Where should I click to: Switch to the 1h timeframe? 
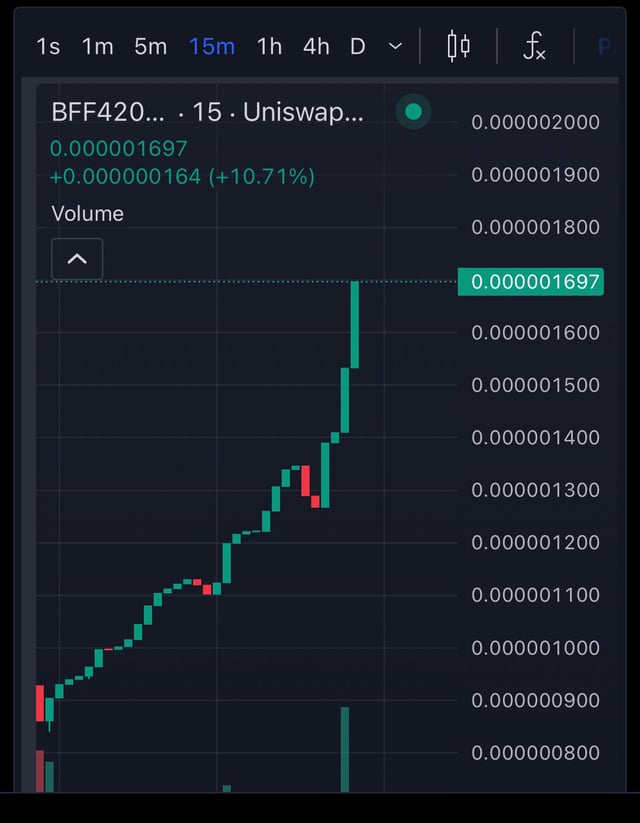coord(269,46)
